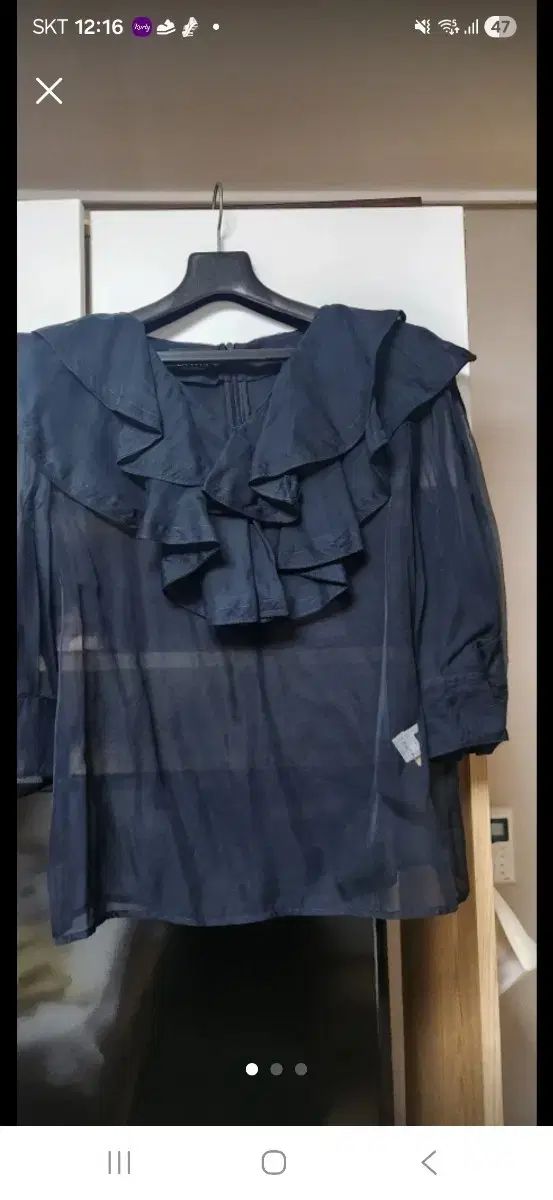The width and height of the screenshot is (553, 1200).
Task: Close the full-screen photo viewer
Action: (x=49, y=91)
